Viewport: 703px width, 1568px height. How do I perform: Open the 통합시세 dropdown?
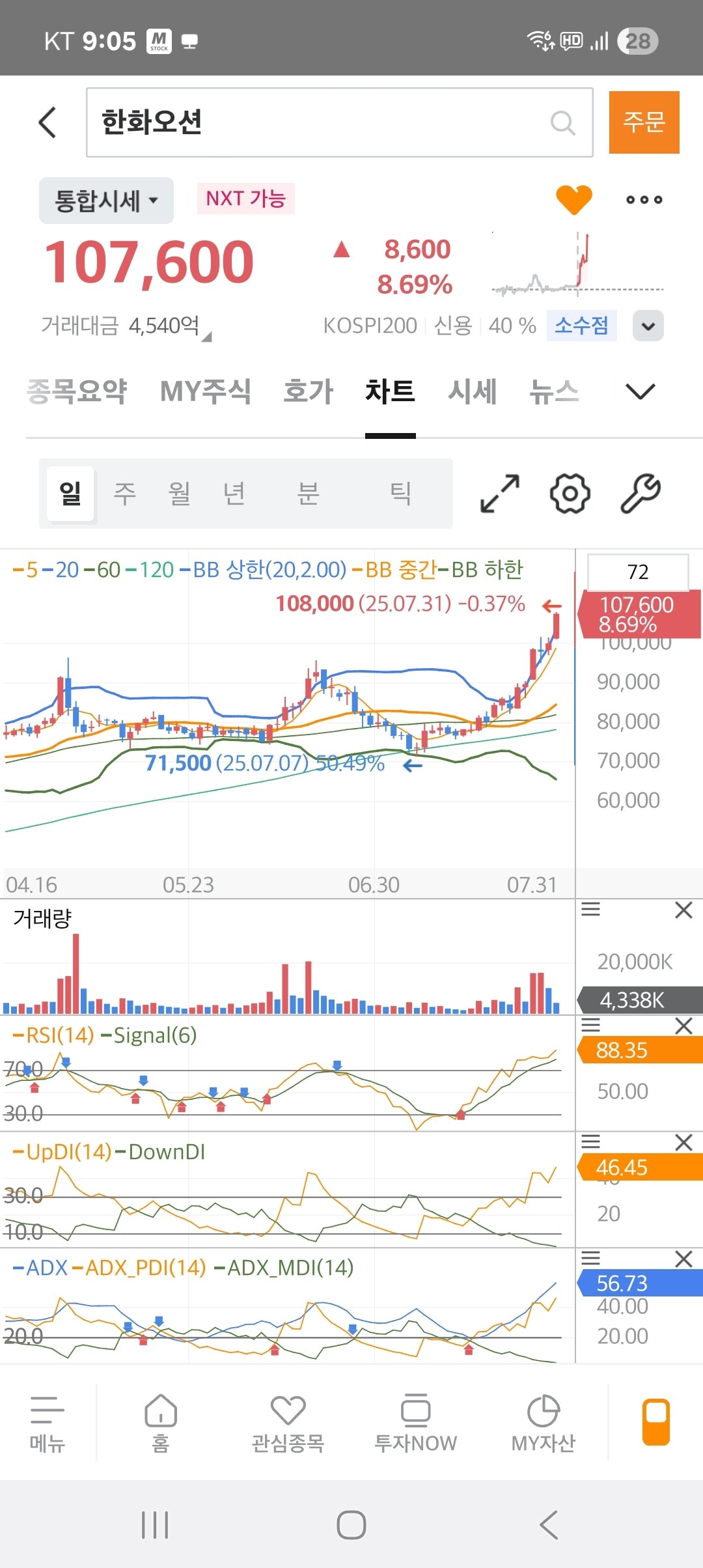106,201
